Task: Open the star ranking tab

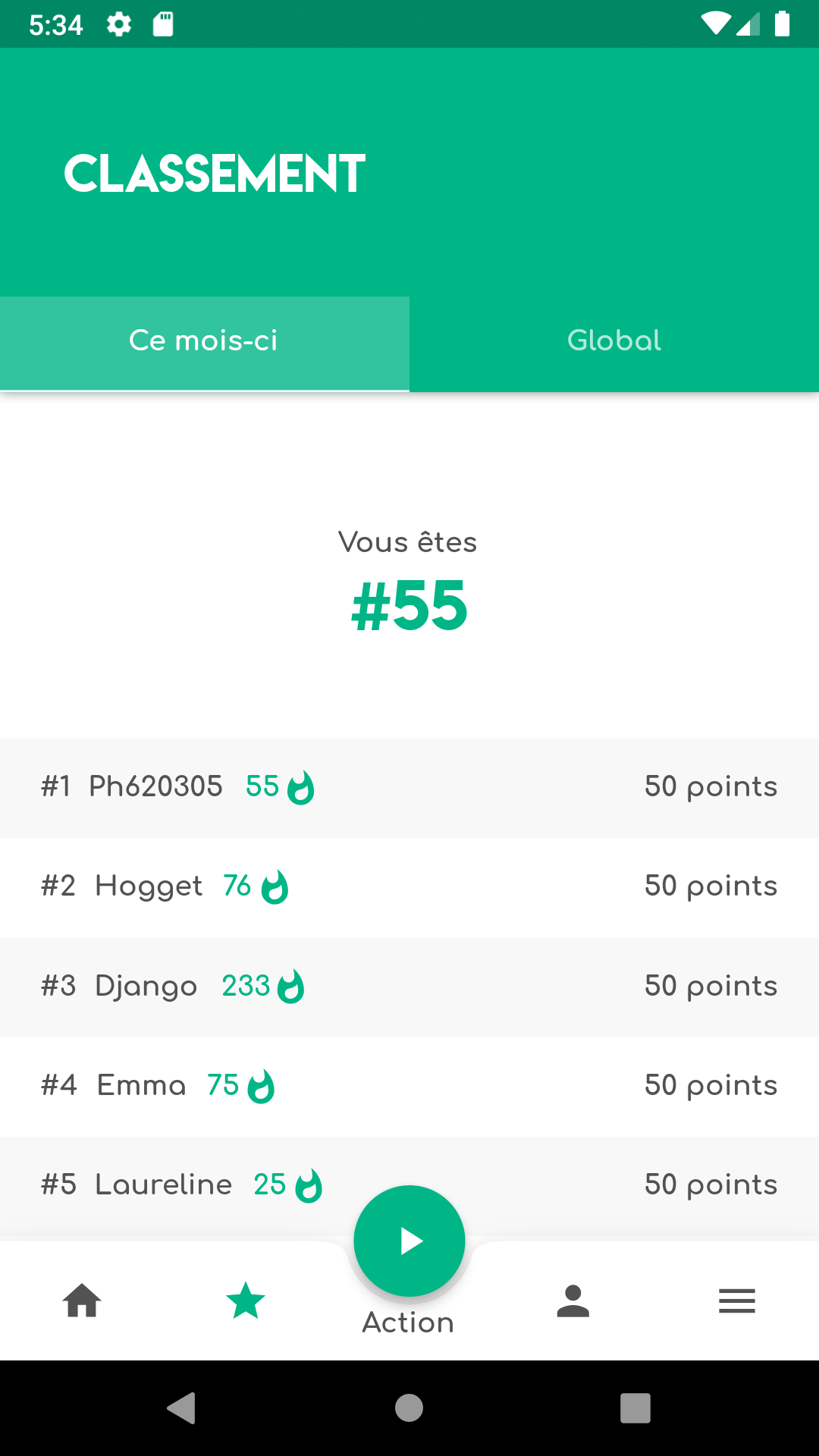Action: click(x=246, y=1301)
